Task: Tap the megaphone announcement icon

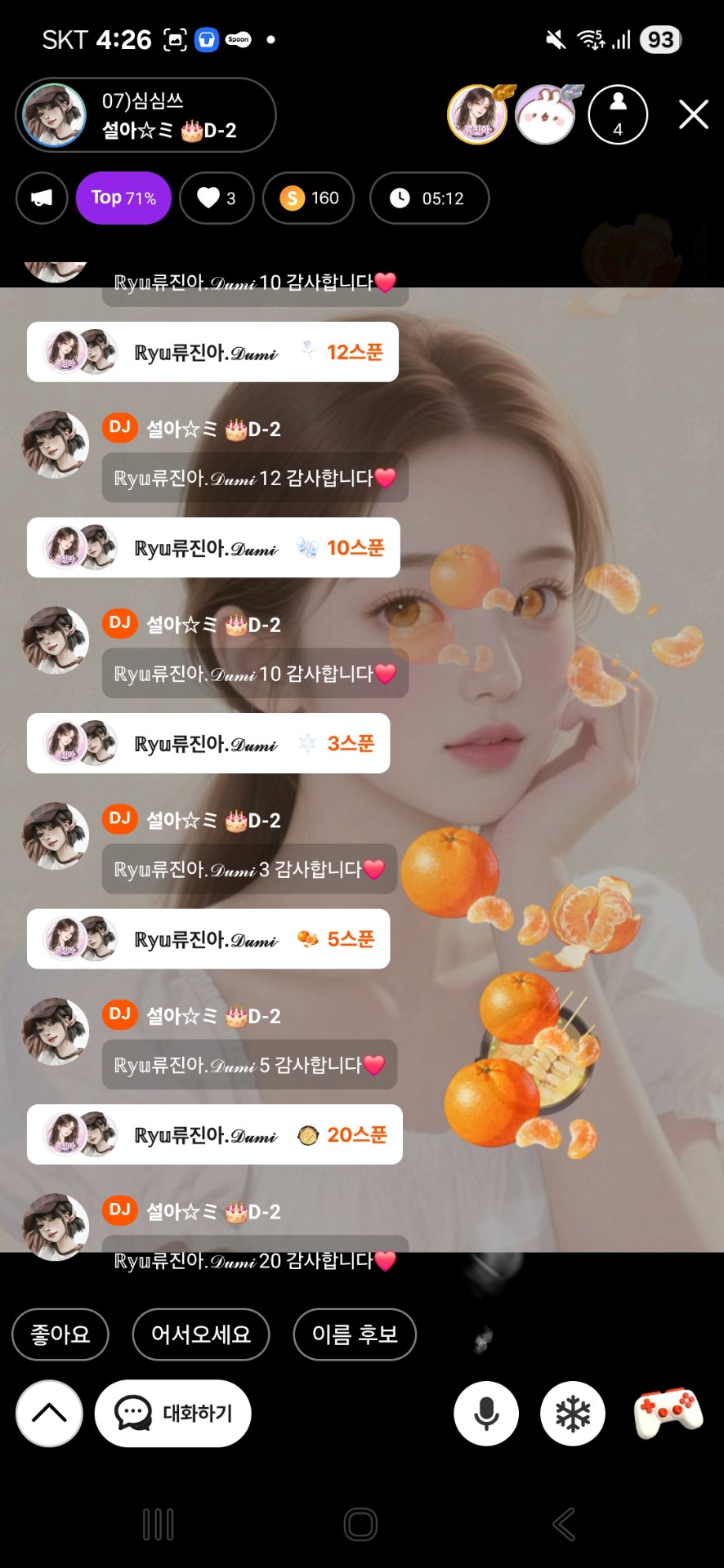Action: point(42,198)
